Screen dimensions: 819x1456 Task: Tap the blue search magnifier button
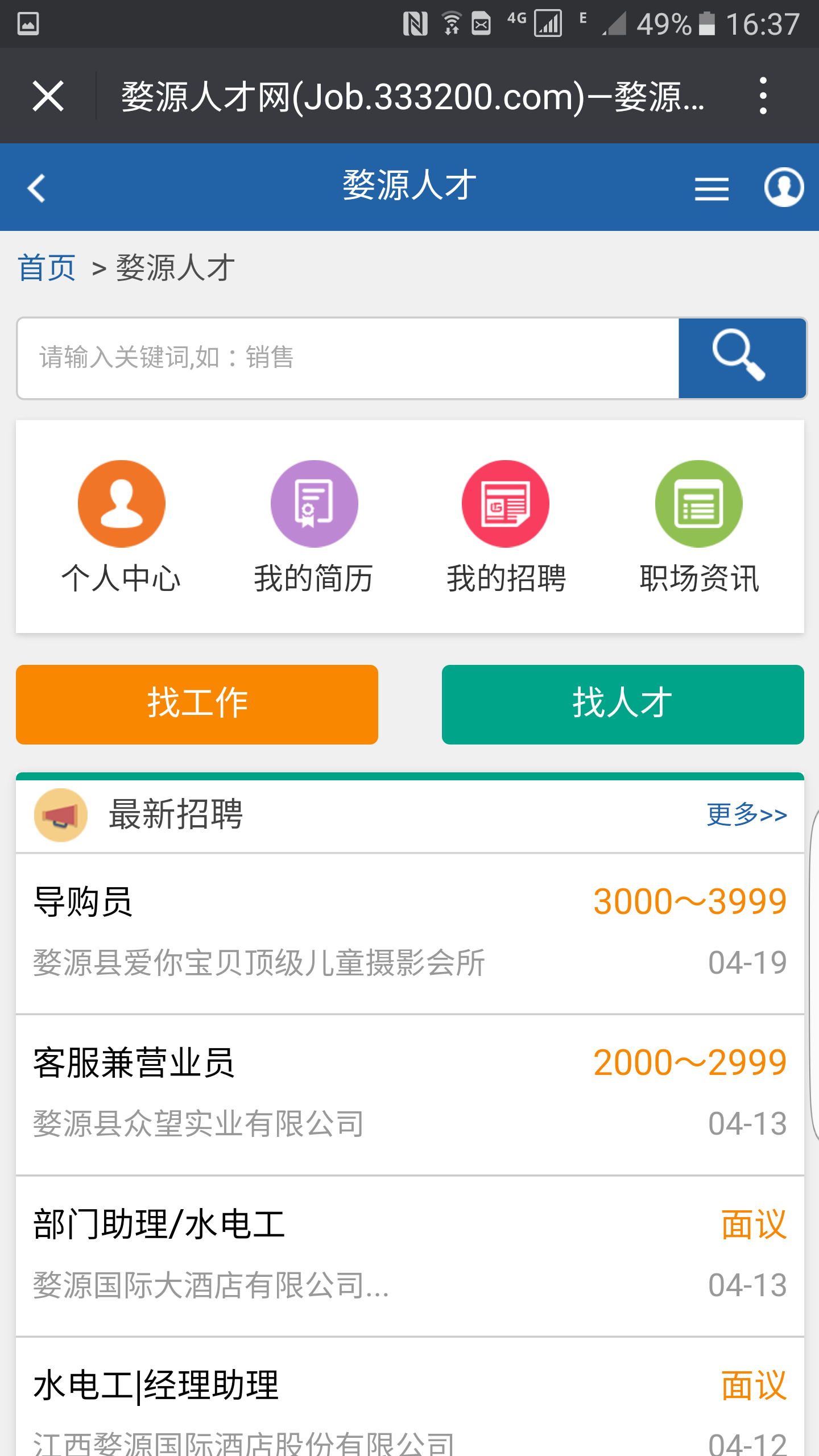[x=742, y=358]
